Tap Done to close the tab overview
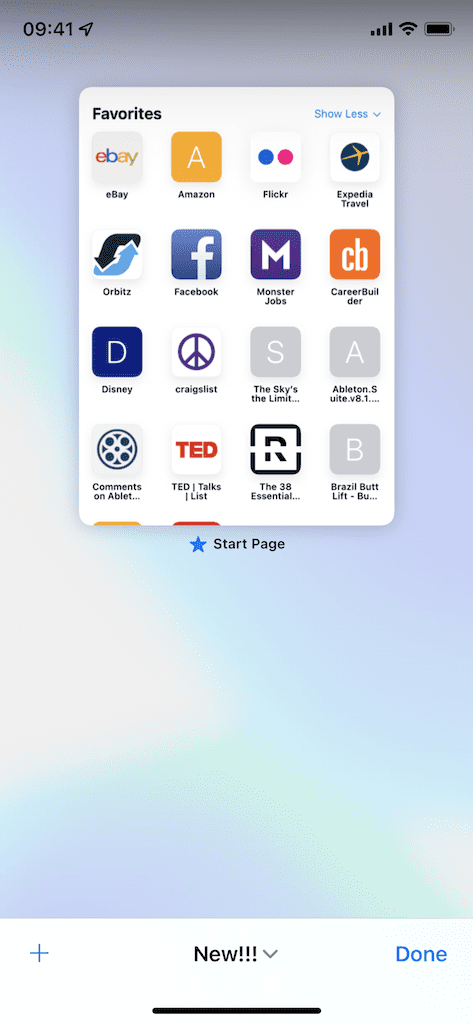 pos(421,954)
